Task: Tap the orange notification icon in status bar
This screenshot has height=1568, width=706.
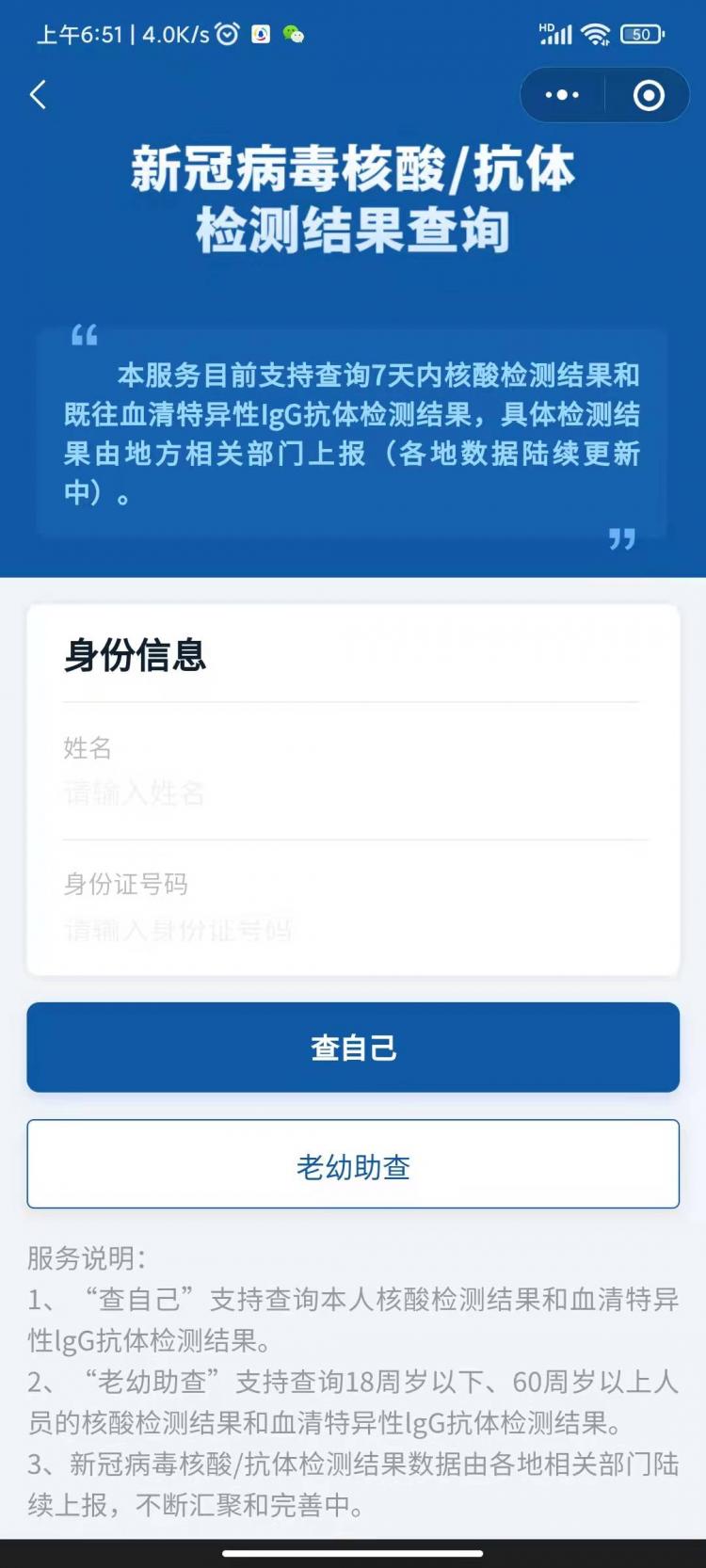Action: tap(261, 34)
